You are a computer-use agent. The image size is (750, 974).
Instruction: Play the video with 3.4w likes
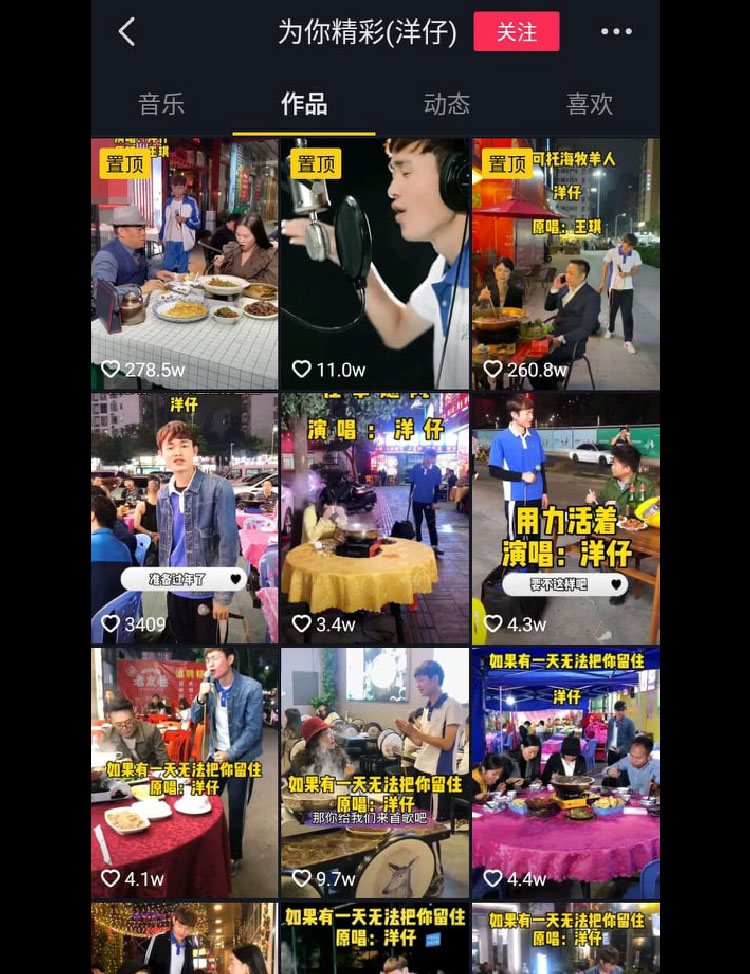pyautogui.click(x=375, y=518)
